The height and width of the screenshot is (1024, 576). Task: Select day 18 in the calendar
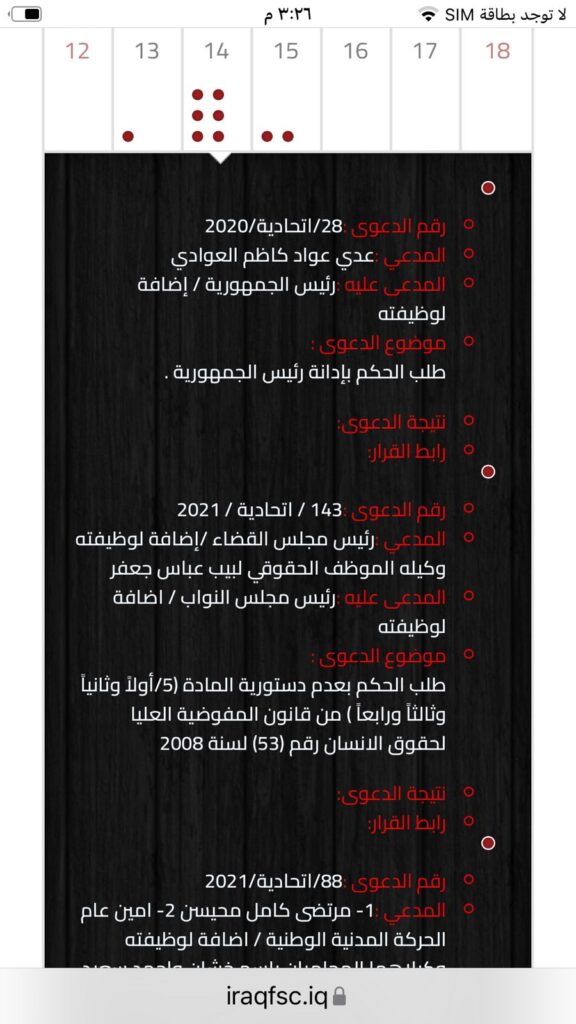(x=496, y=89)
